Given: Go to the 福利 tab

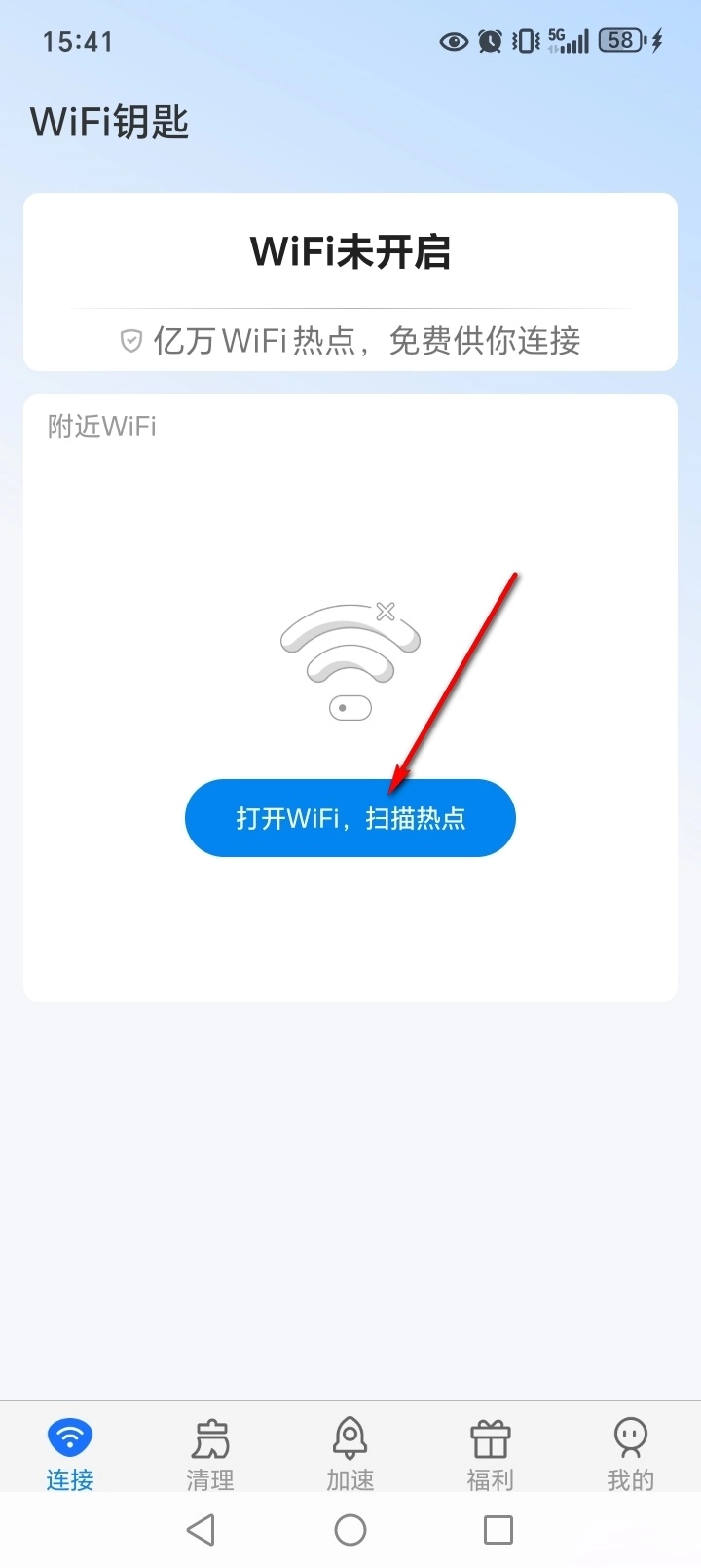Looking at the screenshot, I should (490, 1453).
